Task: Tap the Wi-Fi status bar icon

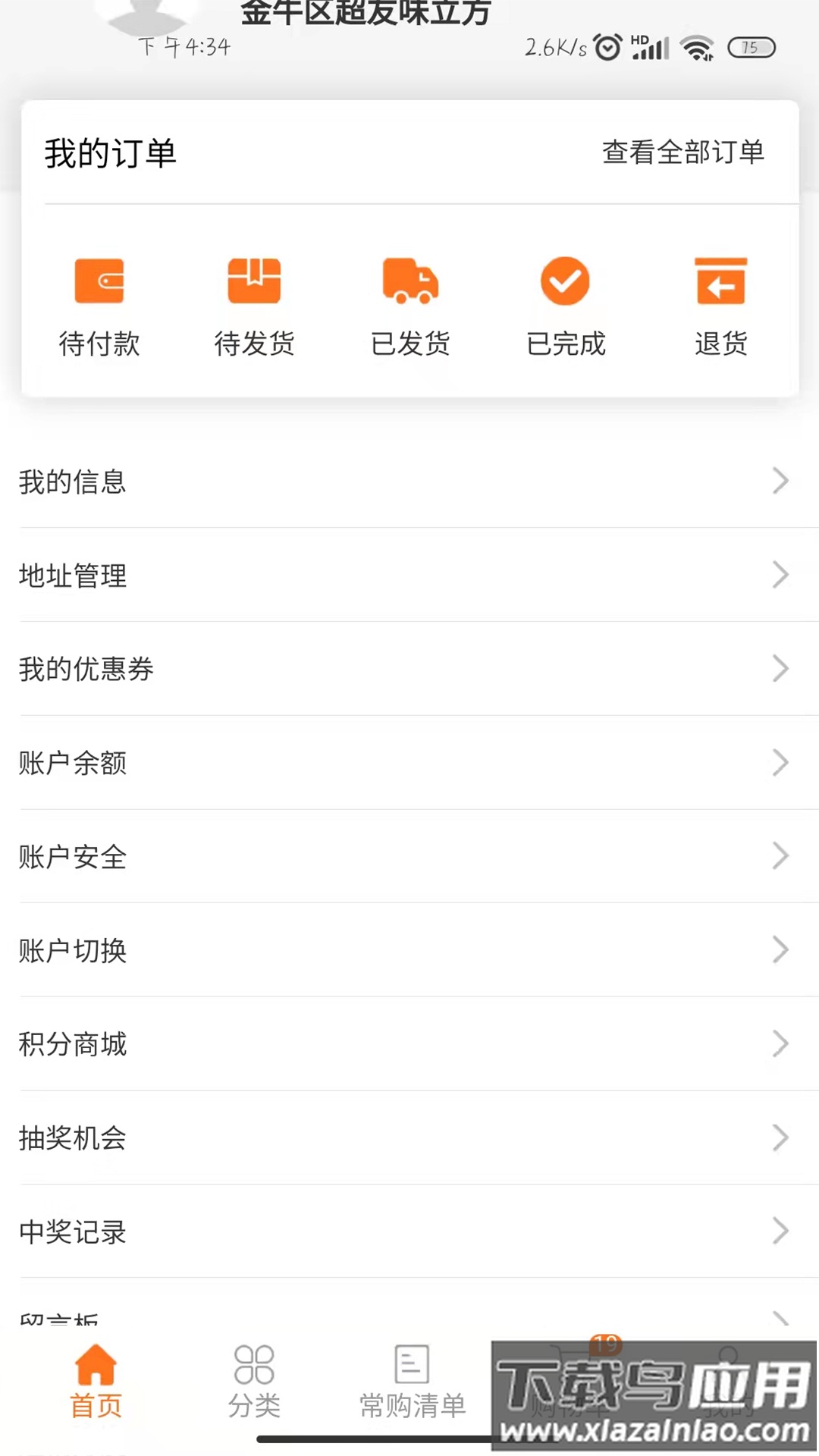Action: (x=695, y=47)
